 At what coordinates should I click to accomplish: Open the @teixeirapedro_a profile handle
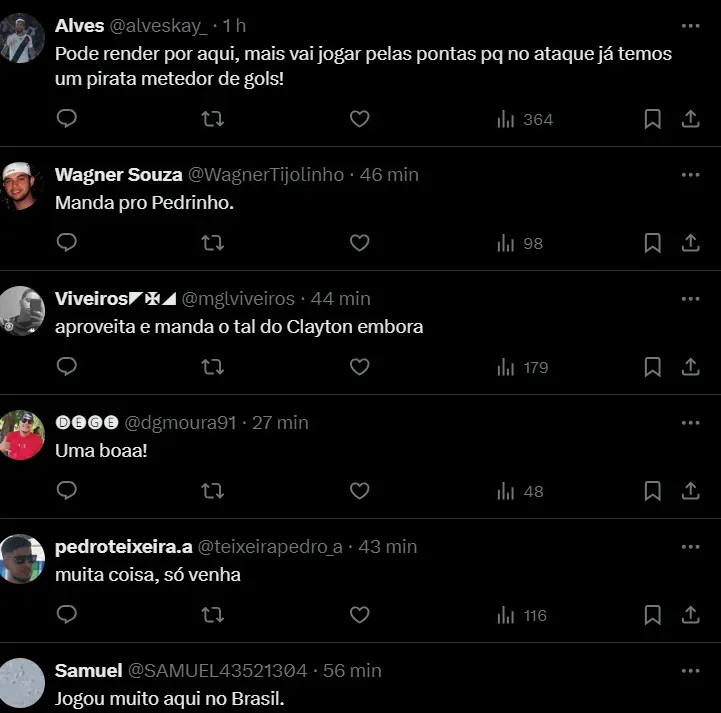coord(270,546)
